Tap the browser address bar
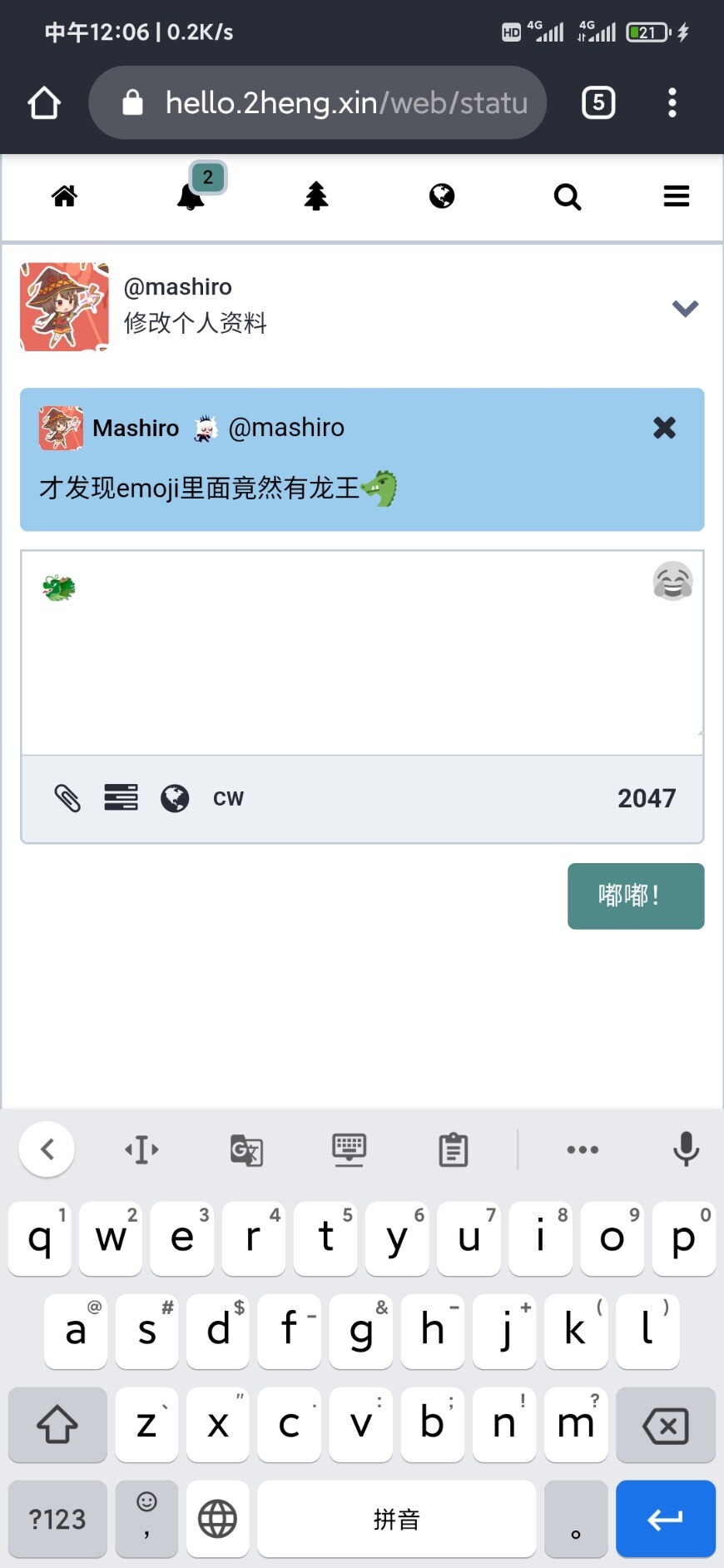The width and height of the screenshot is (724, 1568). tap(318, 103)
